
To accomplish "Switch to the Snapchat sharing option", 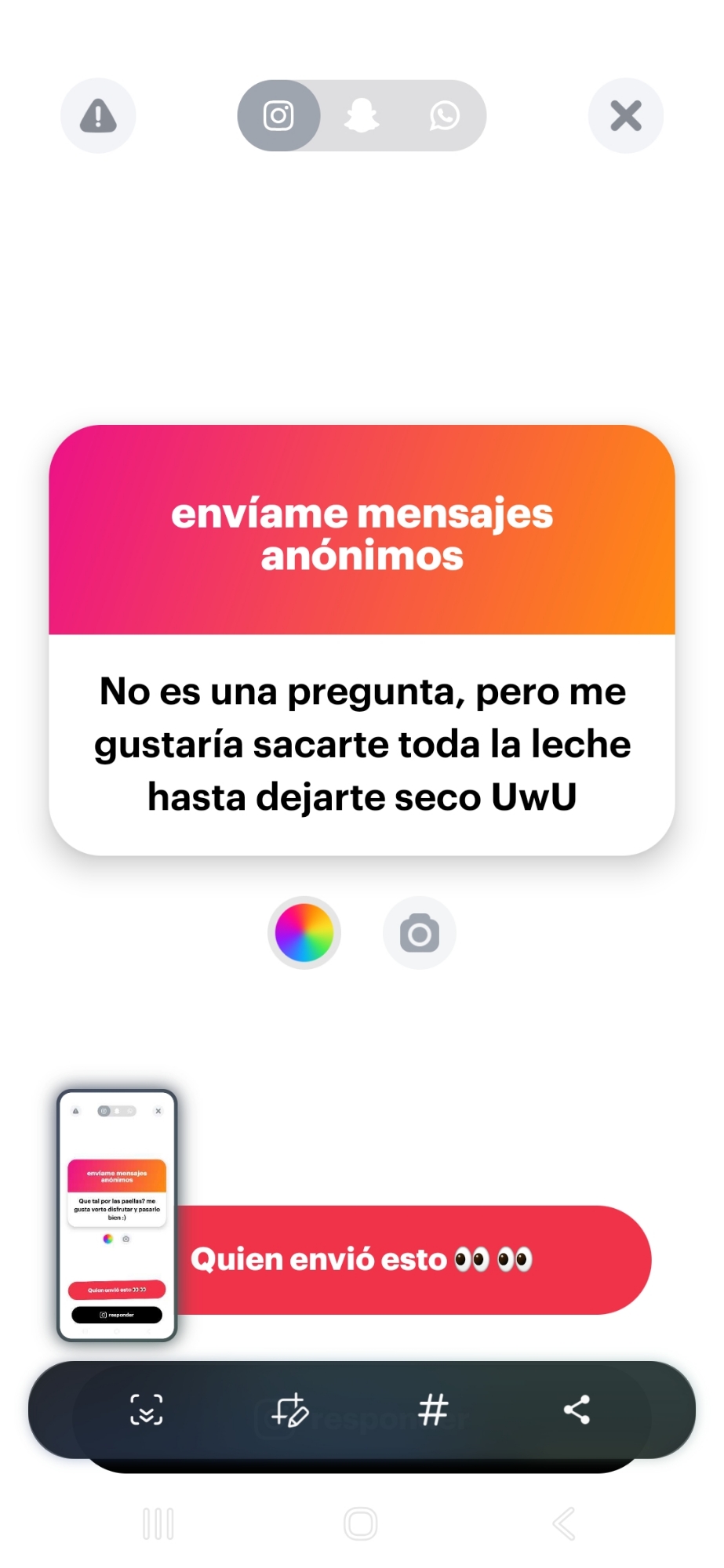I will 362,116.
